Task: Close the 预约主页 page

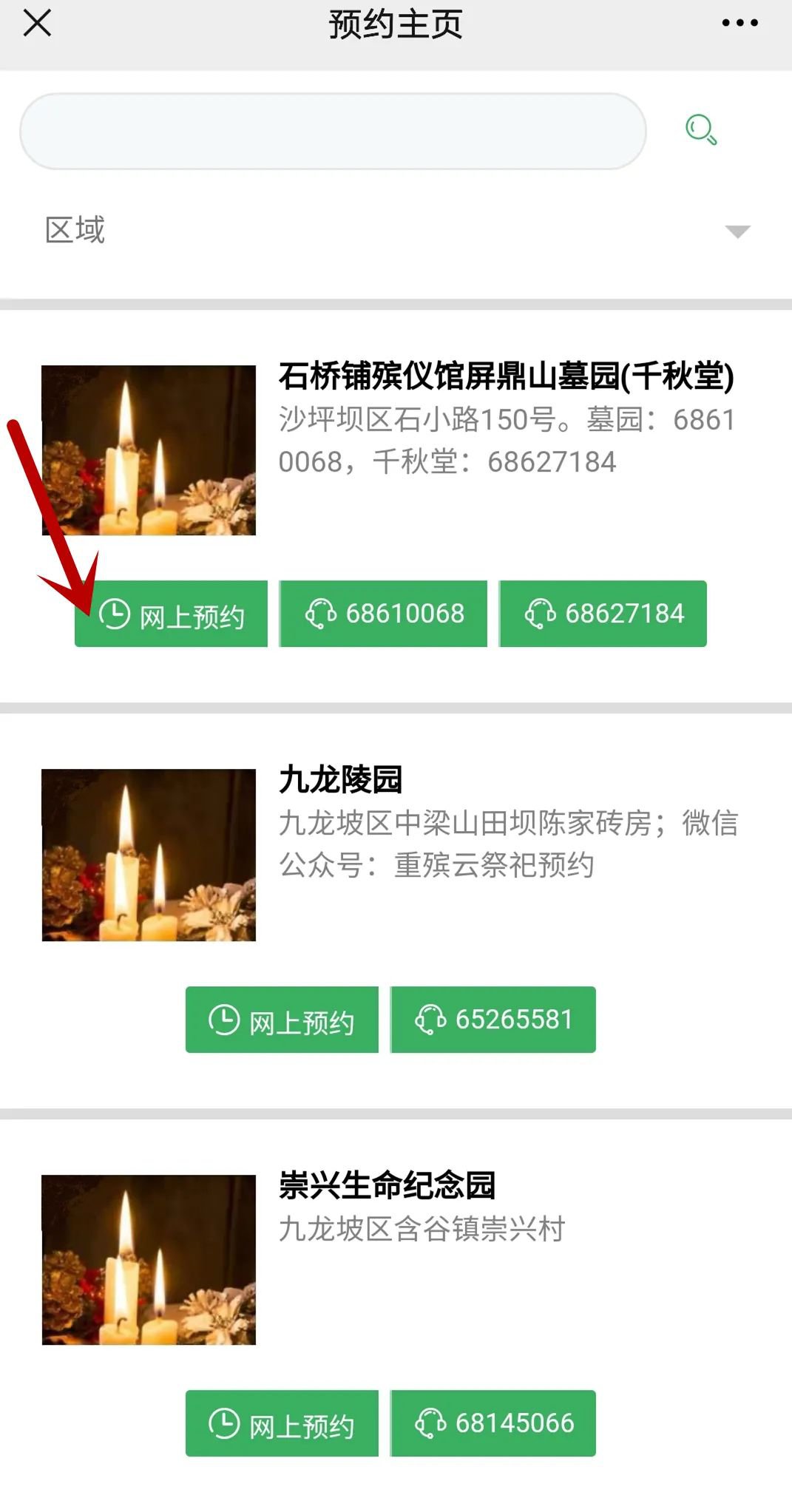Action: (37, 24)
